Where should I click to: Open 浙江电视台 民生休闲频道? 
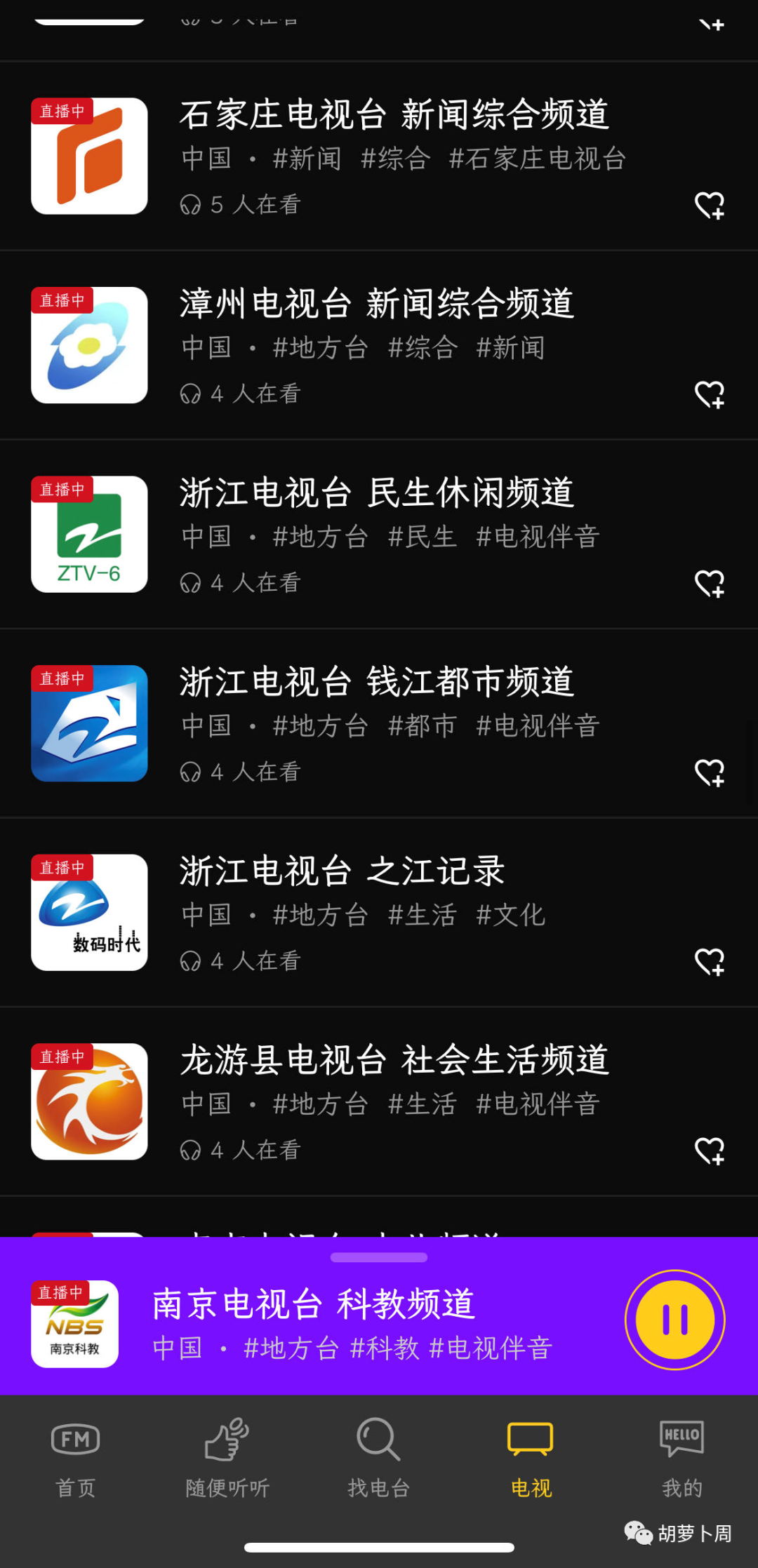click(376, 493)
